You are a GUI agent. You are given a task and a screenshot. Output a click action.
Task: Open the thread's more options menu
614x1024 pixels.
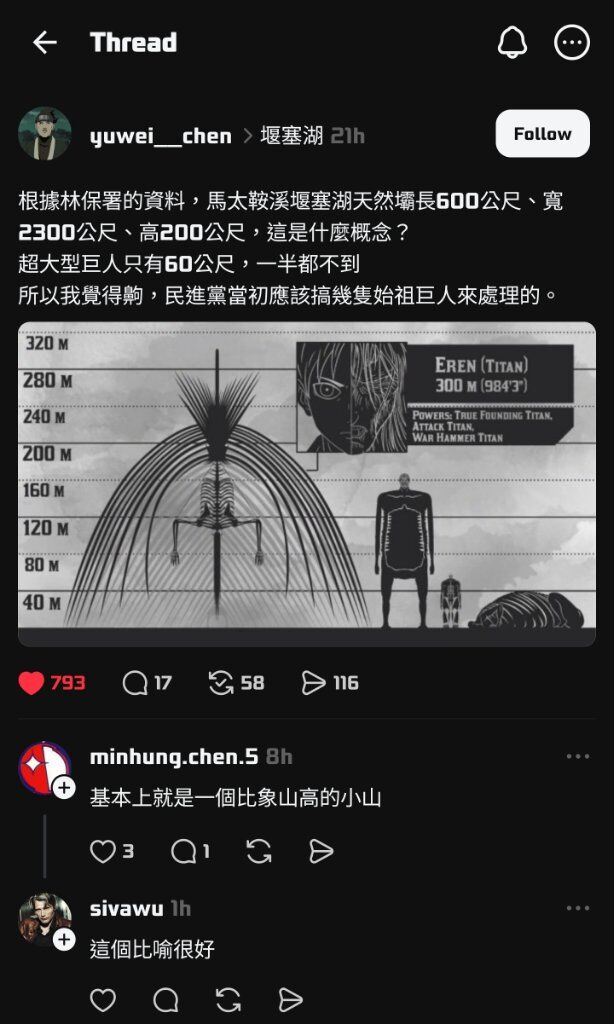(x=572, y=42)
